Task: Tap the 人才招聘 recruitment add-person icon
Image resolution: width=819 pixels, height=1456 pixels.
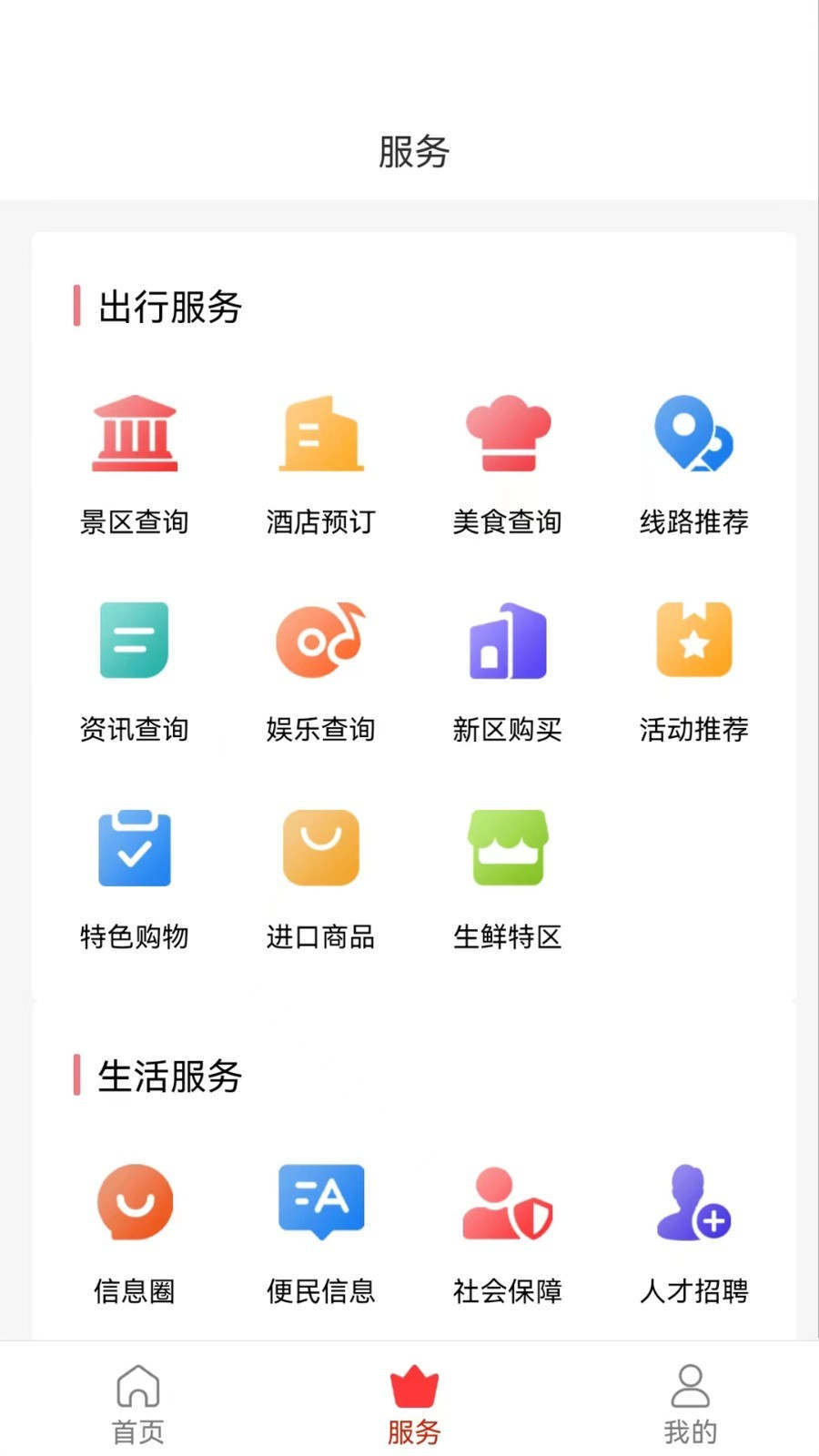Action: [x=693, y=1201]
